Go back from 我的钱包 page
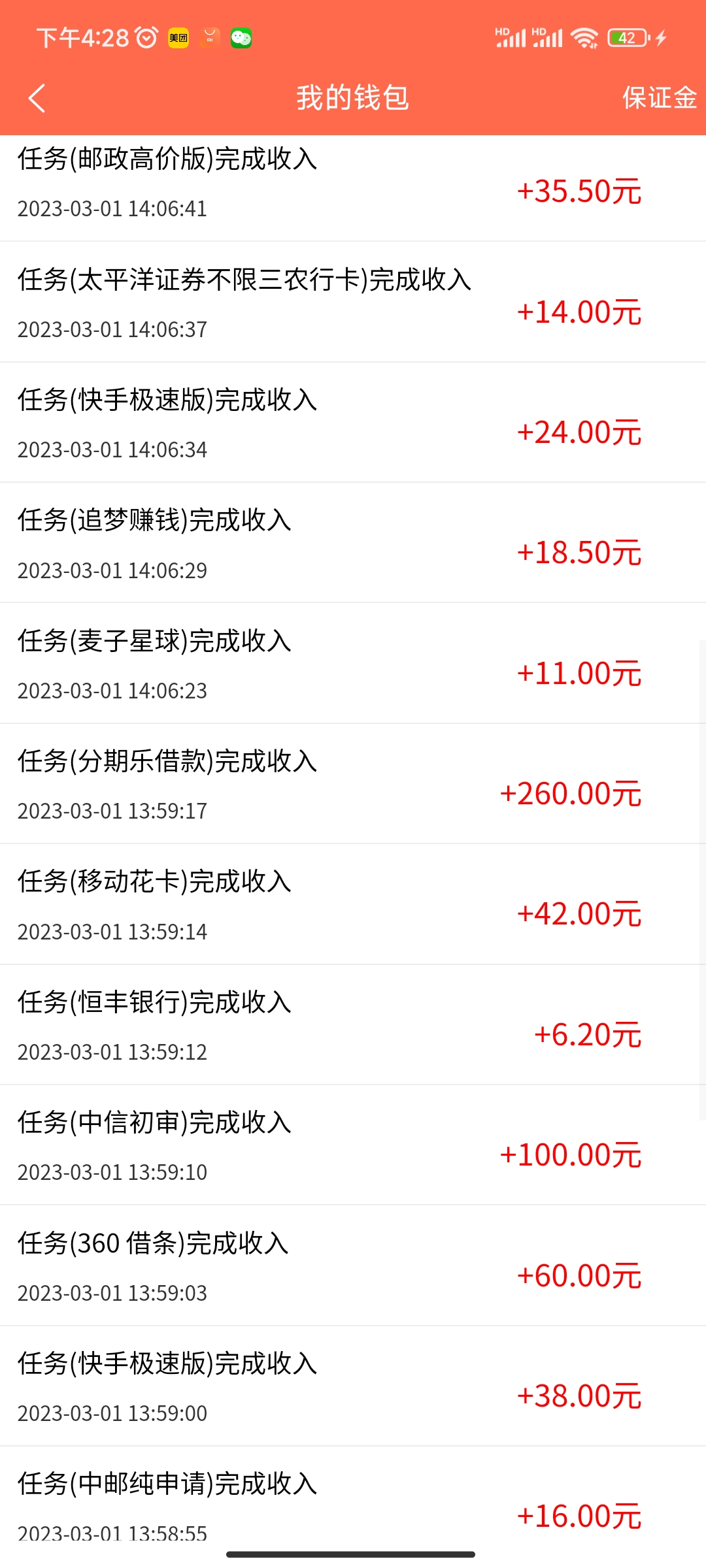 click(37, 98)
